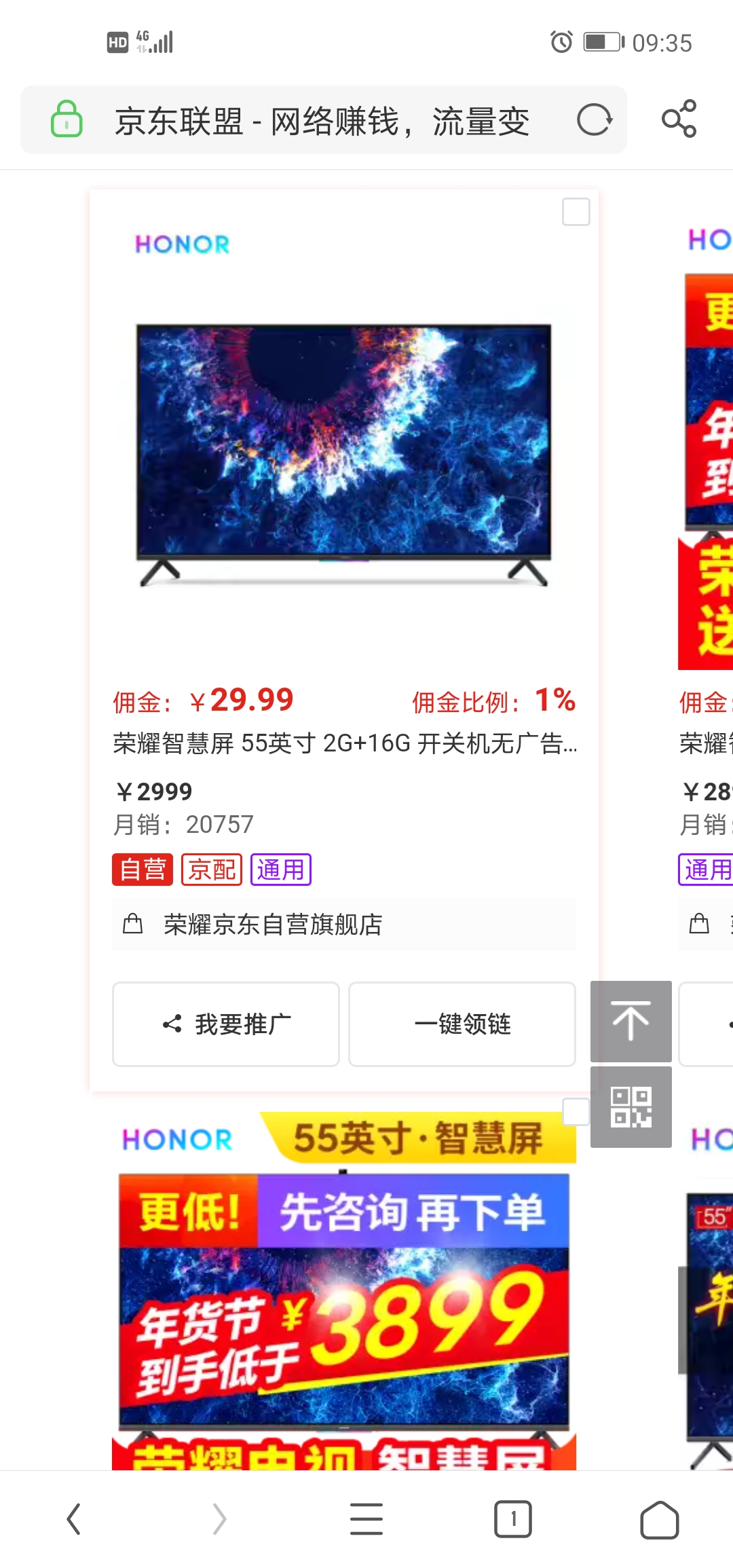The height and width of the screenshot is (1568, 733).
Task: Open the browser share icon
Action: click(679, 119)
